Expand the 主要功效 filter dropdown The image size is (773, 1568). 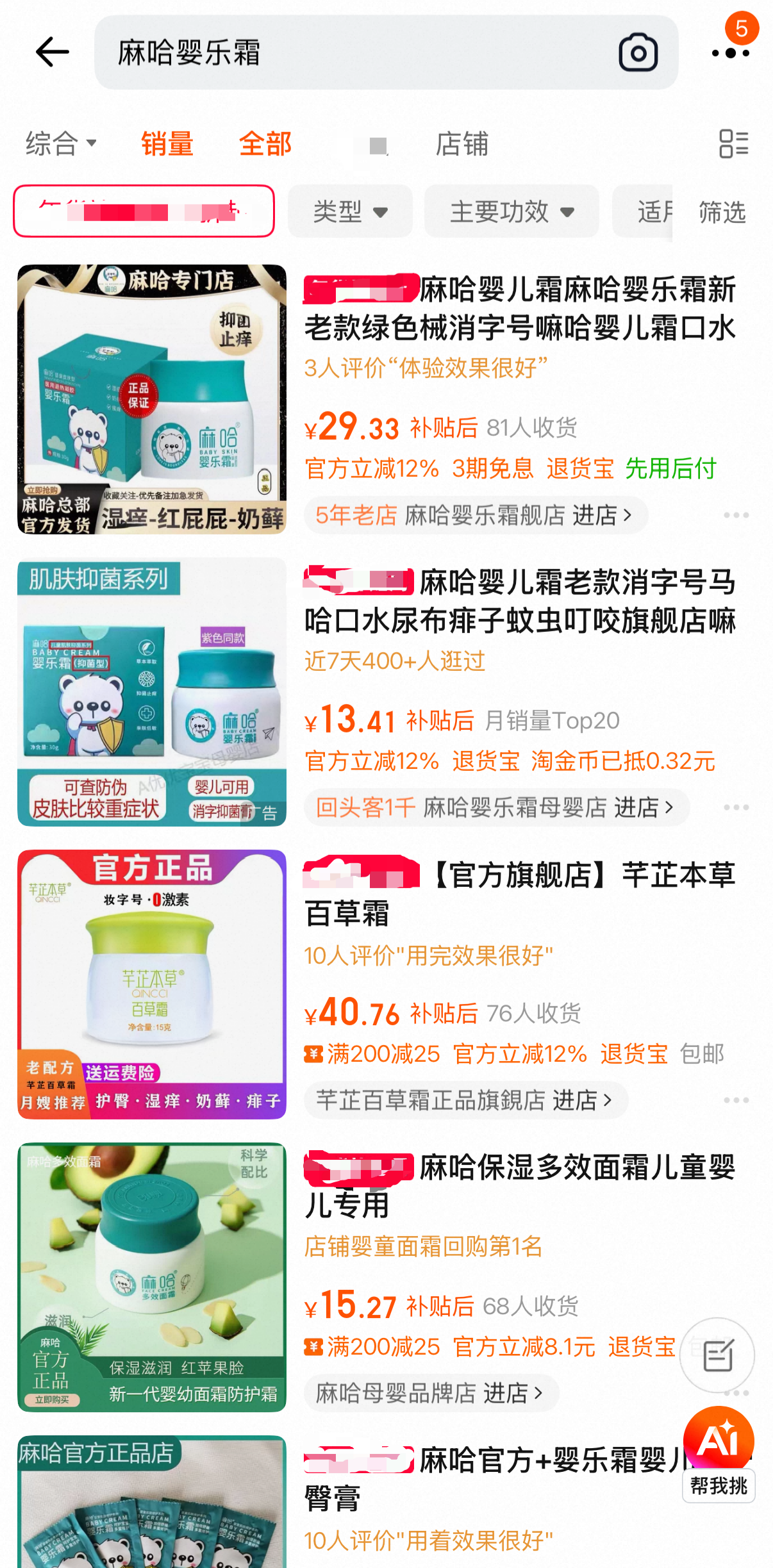[x=511, y=211]
